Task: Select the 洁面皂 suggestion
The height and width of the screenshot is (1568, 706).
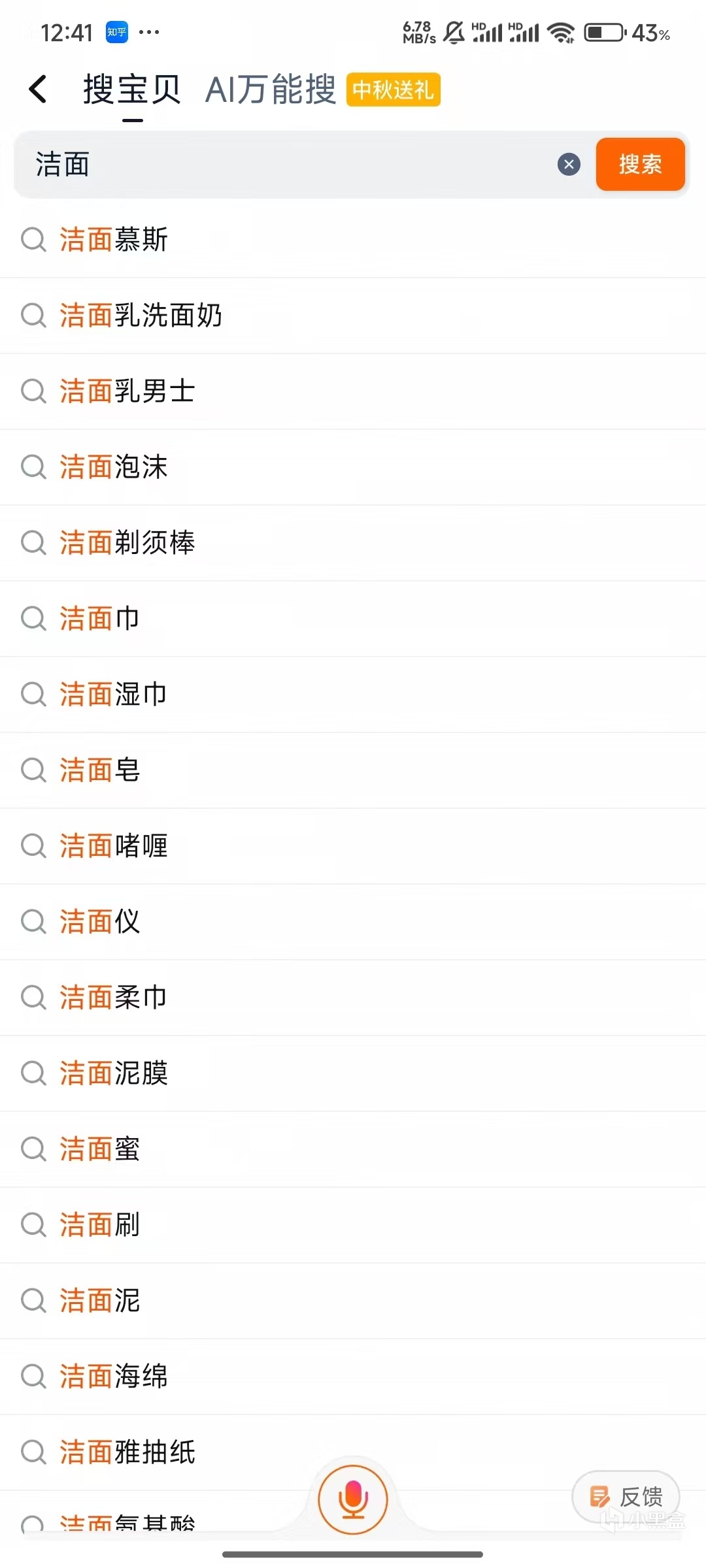Action: pos(100,770)
